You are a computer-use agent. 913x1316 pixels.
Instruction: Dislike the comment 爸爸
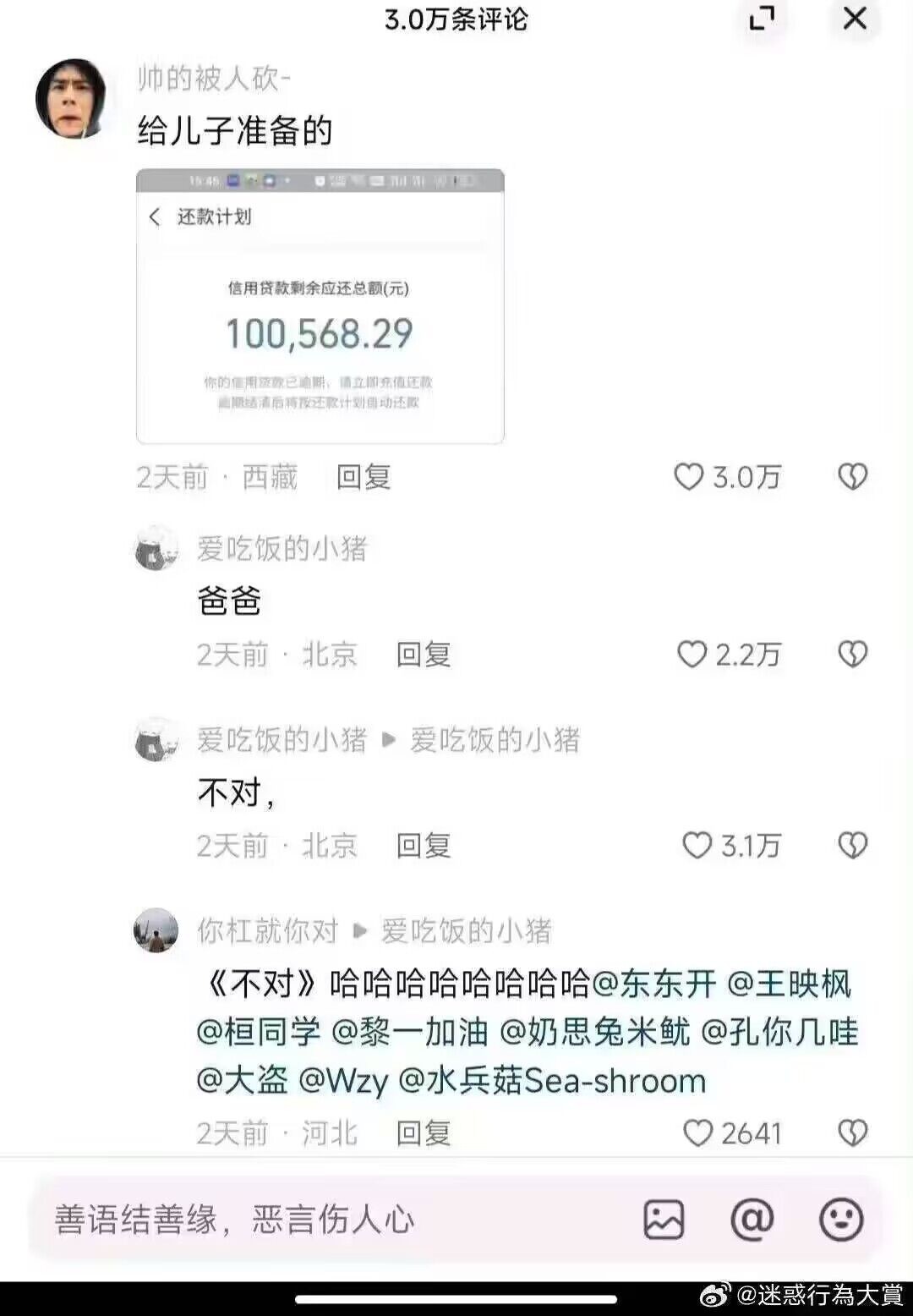[852, 655]
